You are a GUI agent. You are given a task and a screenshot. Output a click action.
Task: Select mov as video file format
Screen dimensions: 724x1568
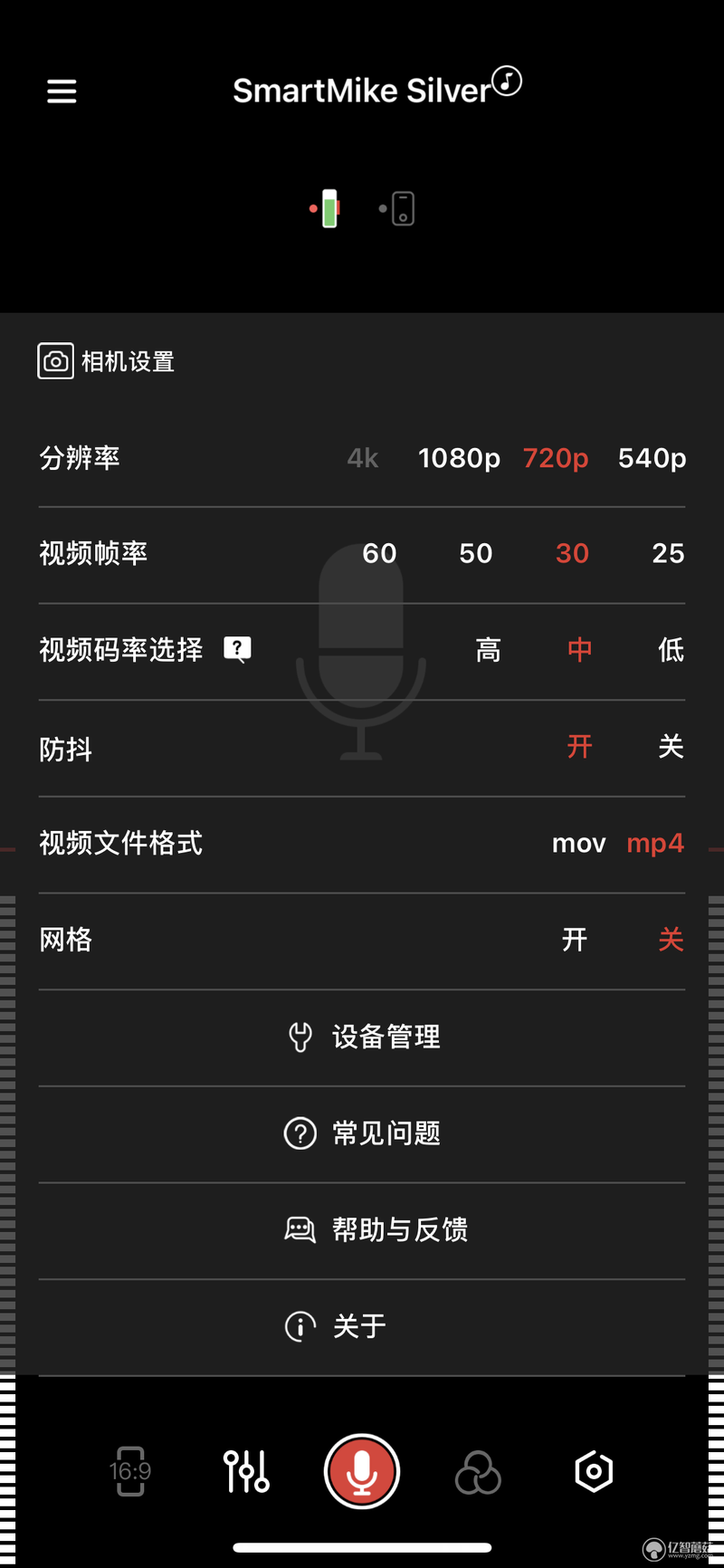[579, 843]
